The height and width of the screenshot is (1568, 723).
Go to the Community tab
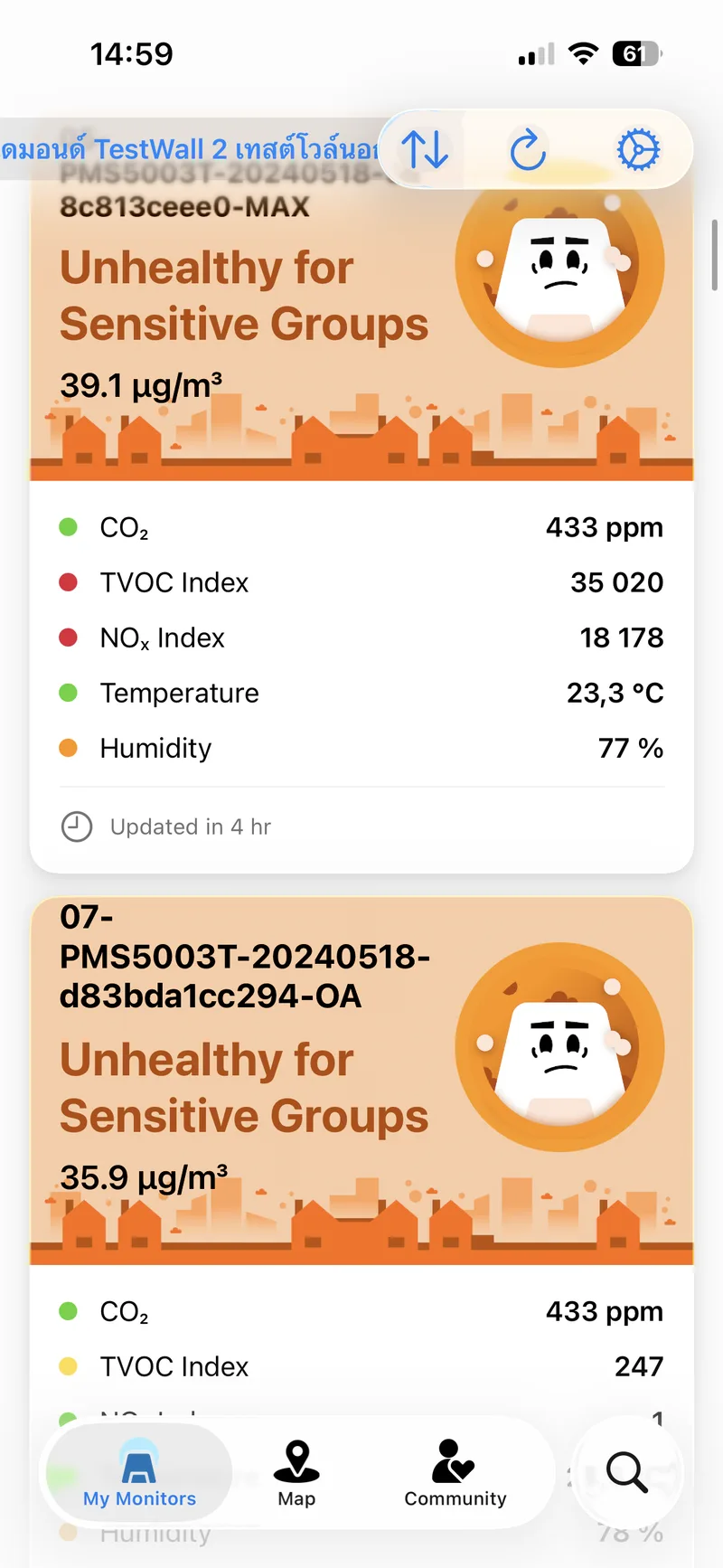(x=455, y=1474)
